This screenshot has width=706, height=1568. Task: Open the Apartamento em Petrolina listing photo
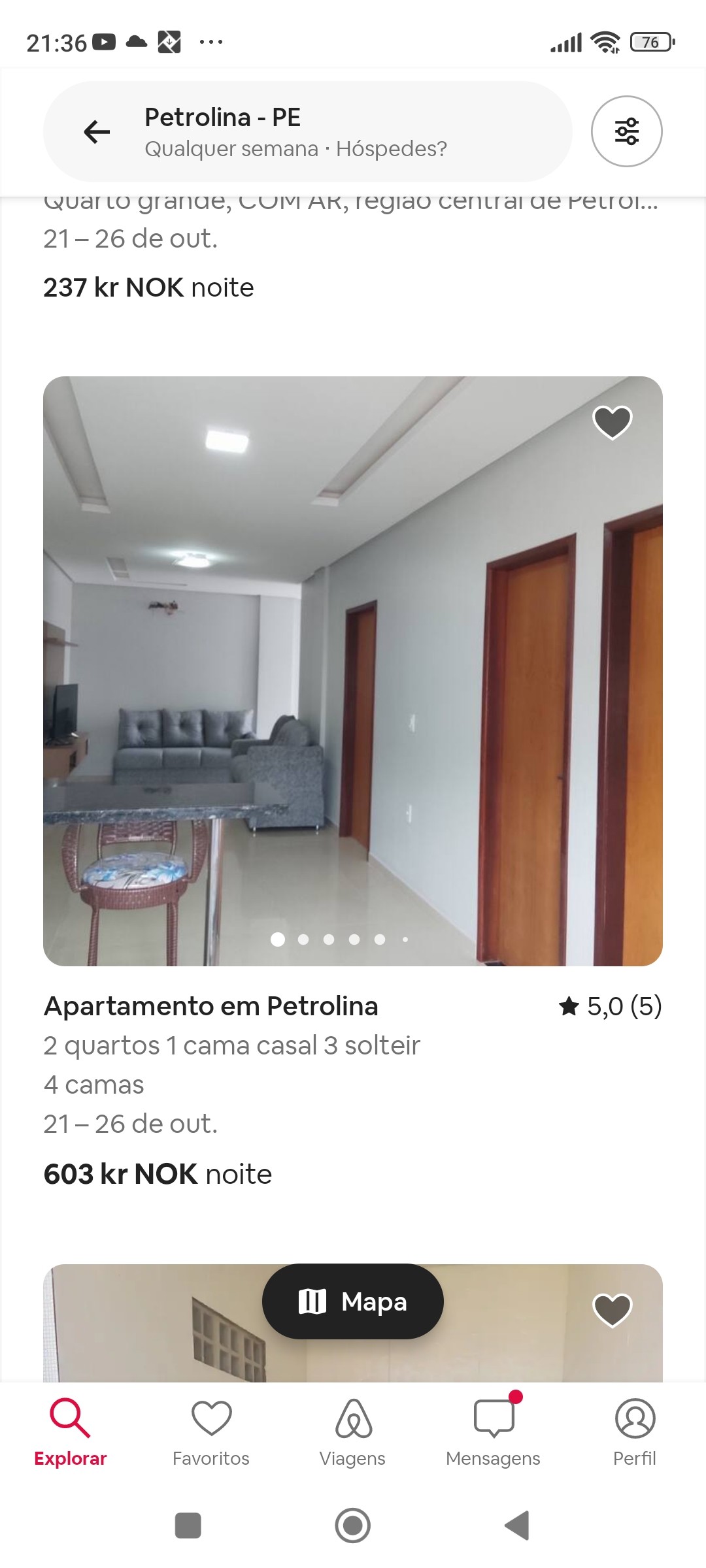[353, 670]
